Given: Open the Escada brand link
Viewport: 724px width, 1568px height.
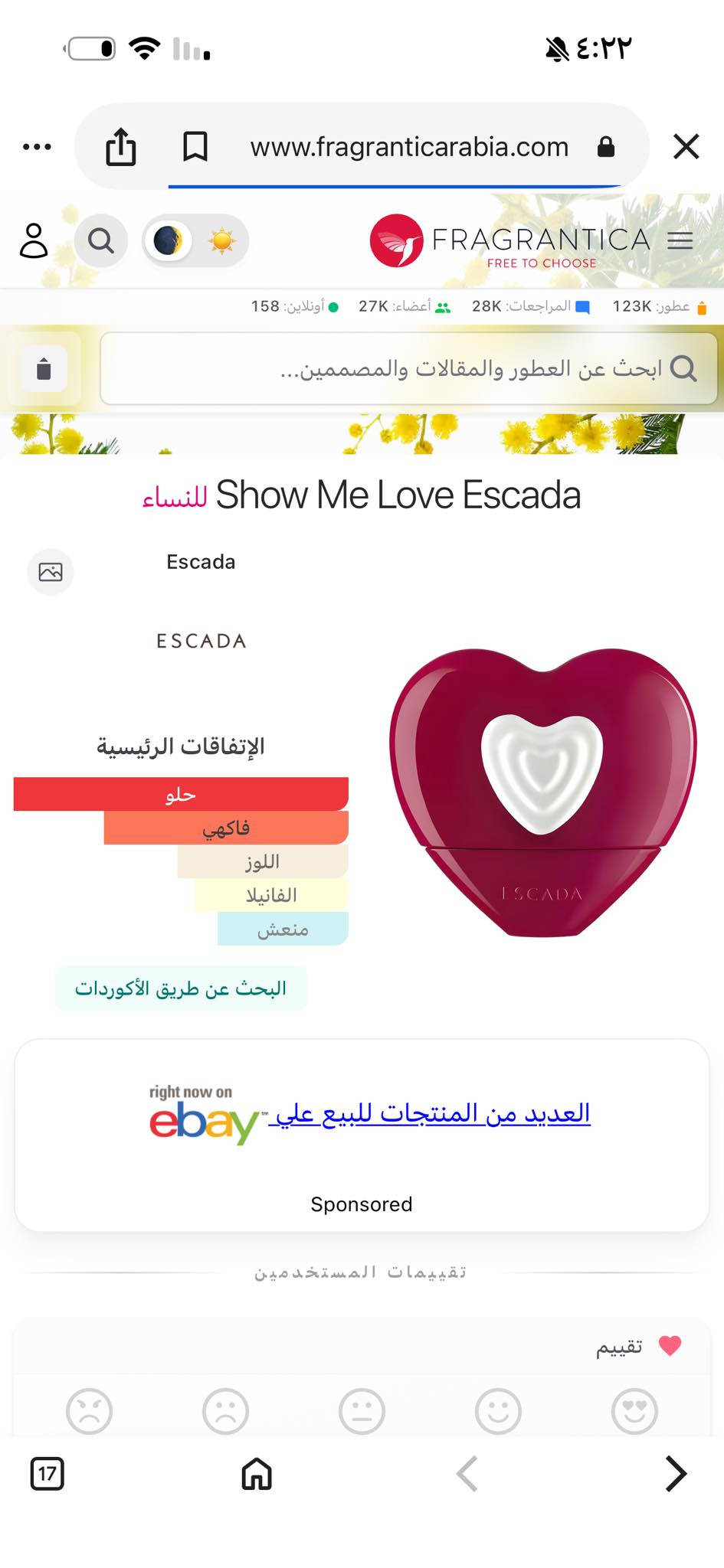Looking at the screenshot, I should pyautogui.click(x=201, y=562).
